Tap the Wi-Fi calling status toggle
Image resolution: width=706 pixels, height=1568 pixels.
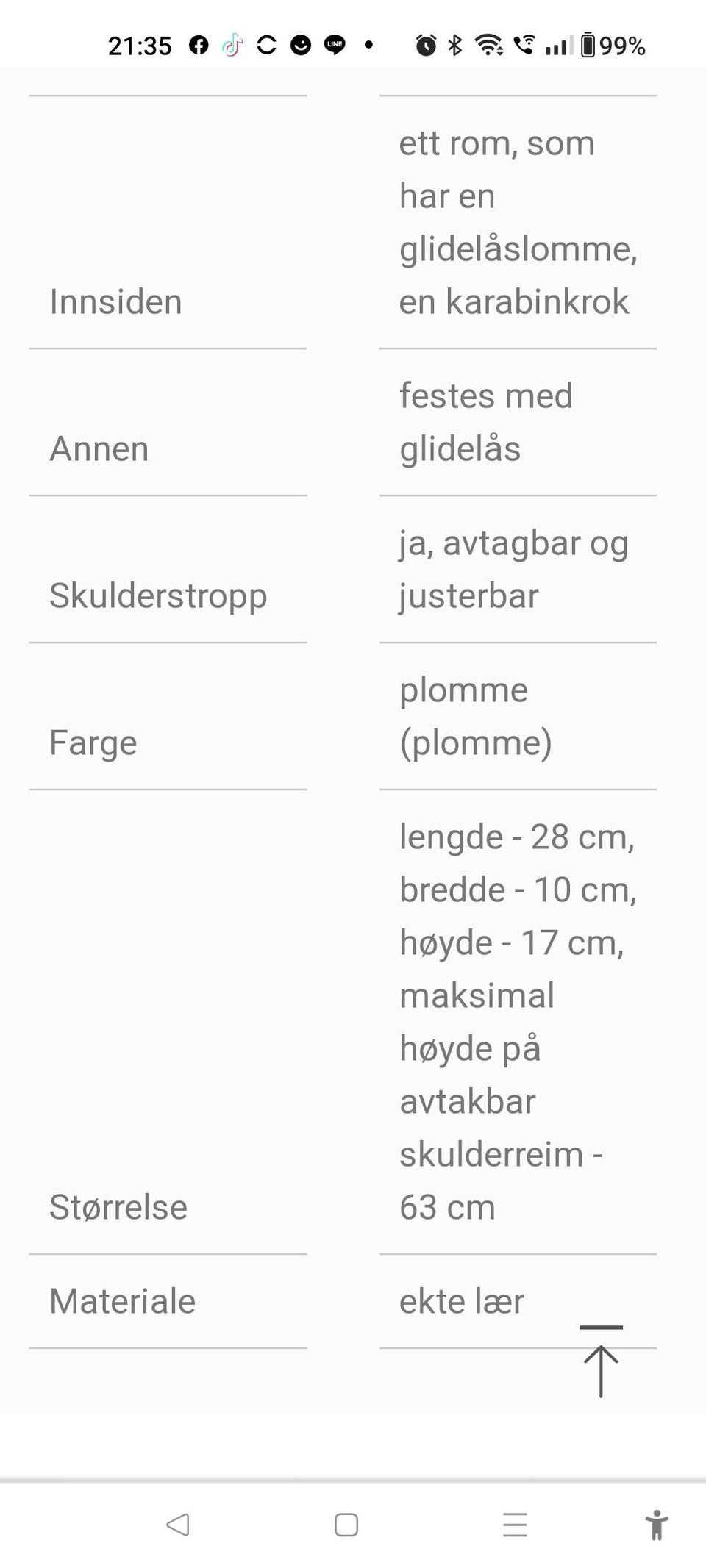(x=524, y=45)
